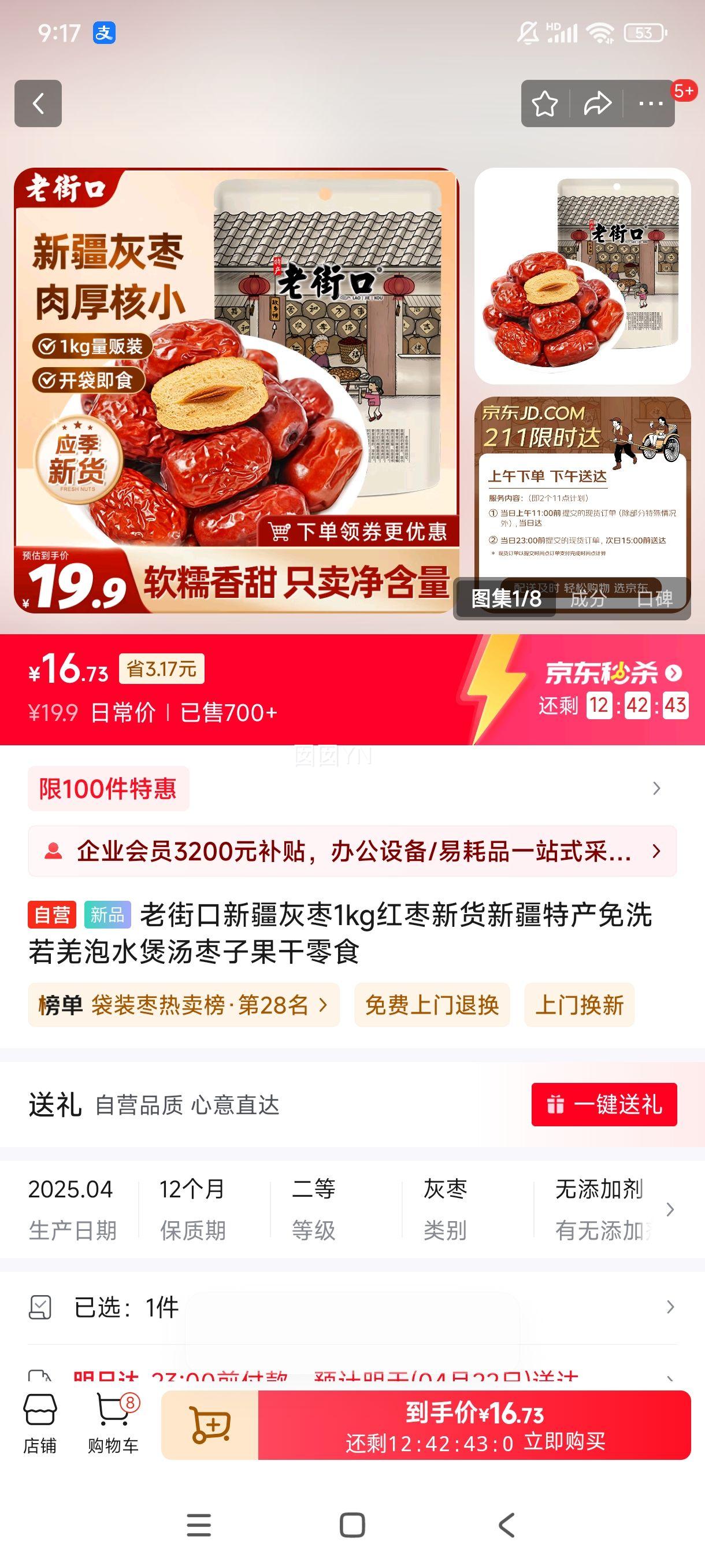Expand the 限100件特惠 promotion details

[x=655, y=788]
